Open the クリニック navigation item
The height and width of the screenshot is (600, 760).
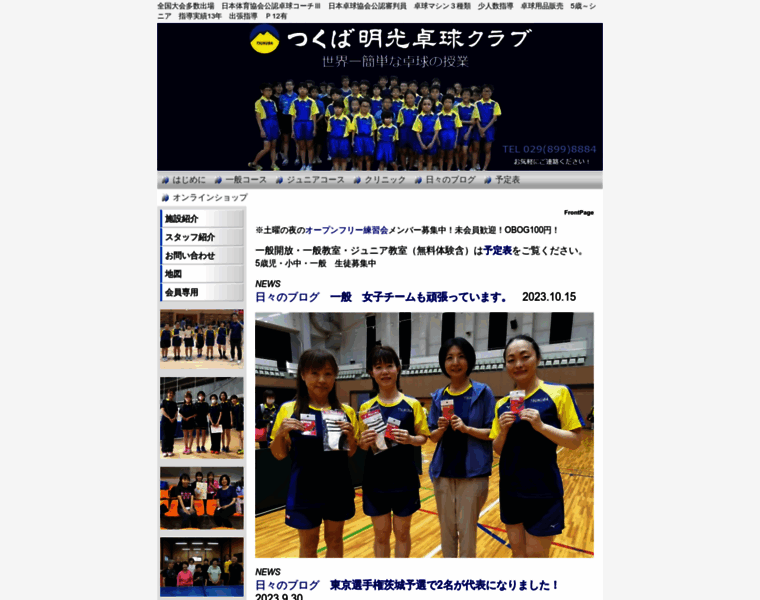coord(385,180)
